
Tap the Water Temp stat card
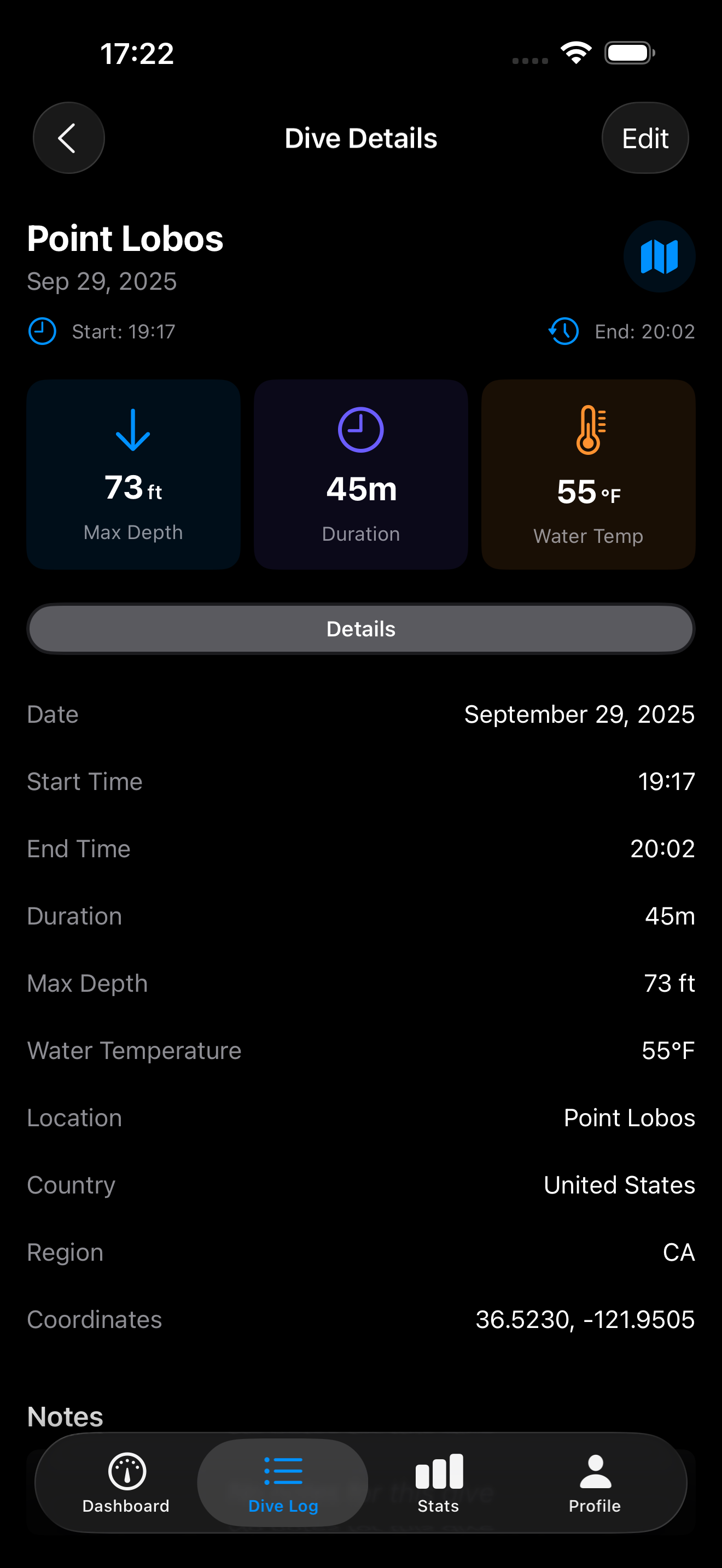588,474
